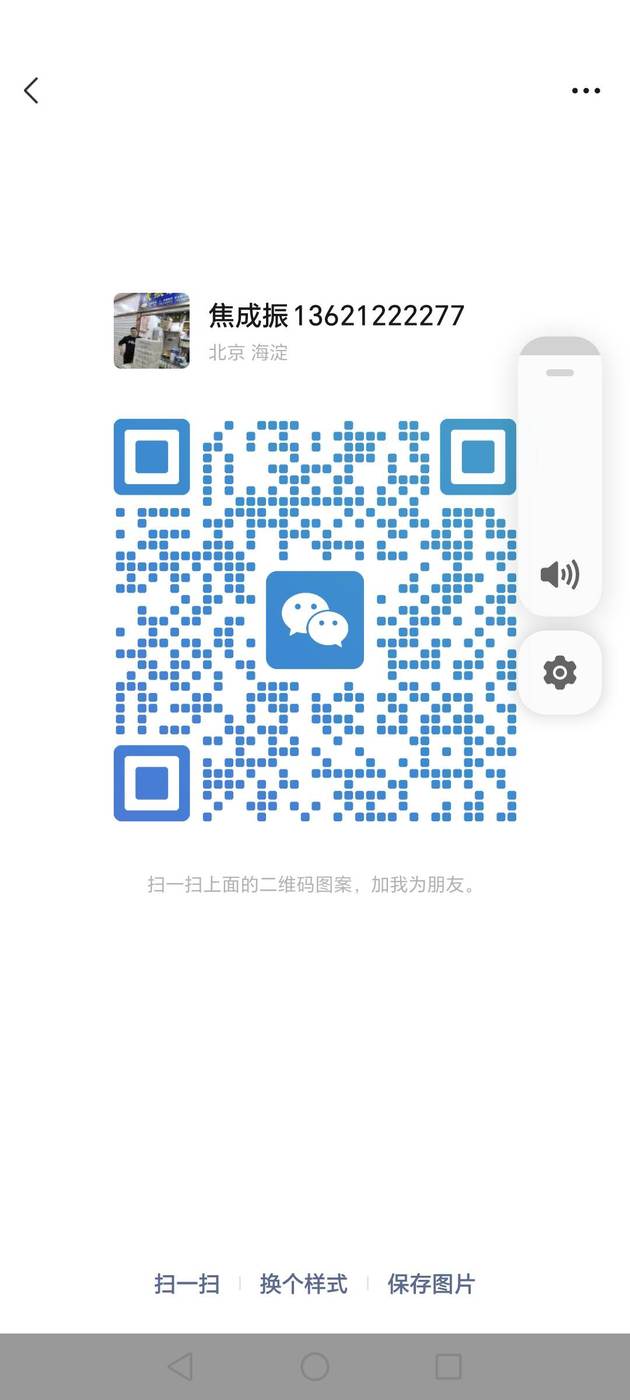Go back using the top-left arrow
The height and width of the screenshot is (1400, 630).
[31, 91]
